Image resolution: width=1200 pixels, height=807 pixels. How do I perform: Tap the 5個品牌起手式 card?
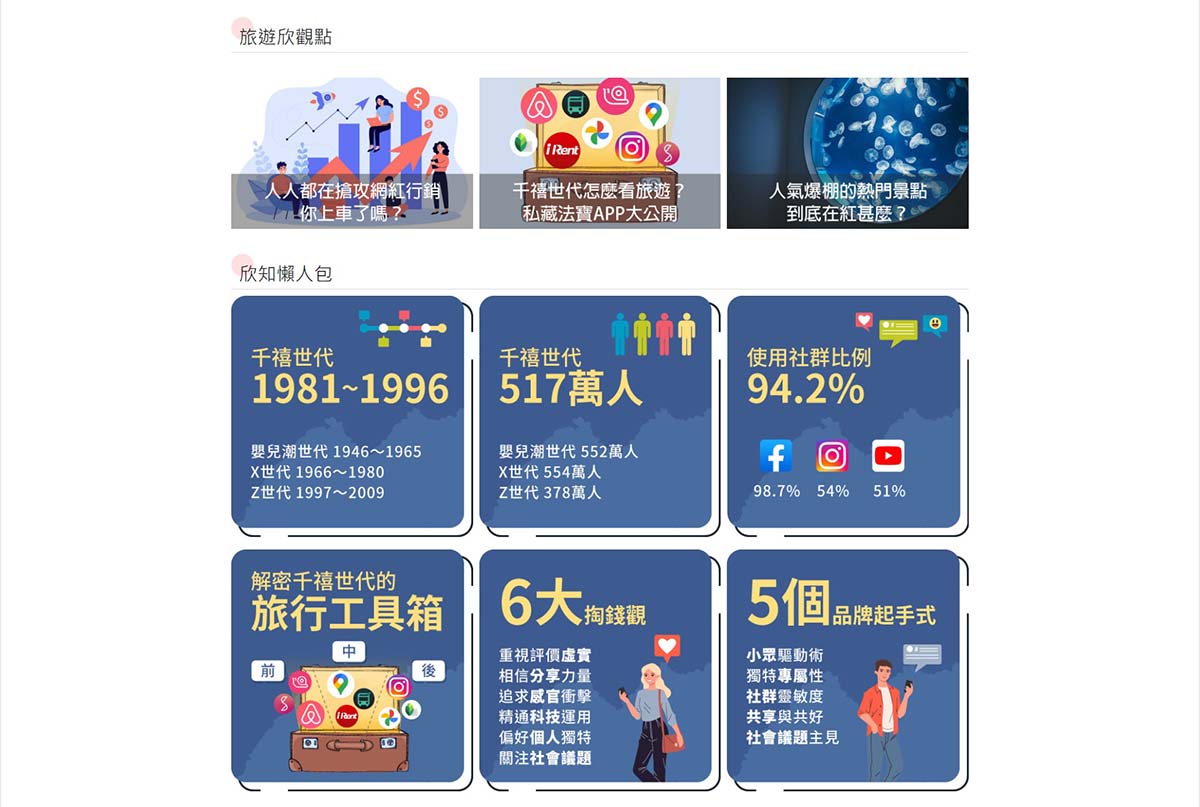point(843,665)
